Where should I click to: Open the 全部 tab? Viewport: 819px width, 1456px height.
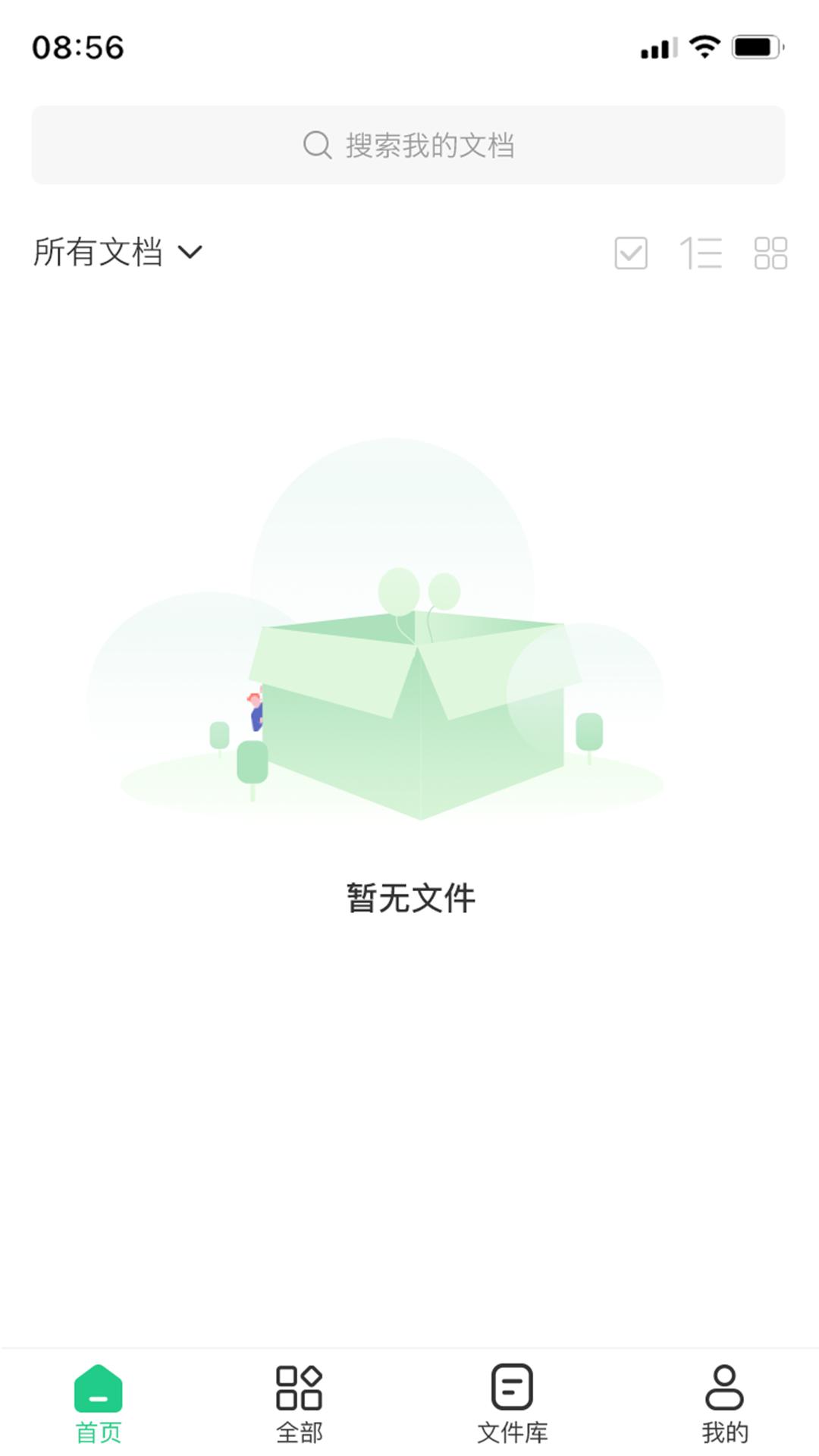[299, 1404]
